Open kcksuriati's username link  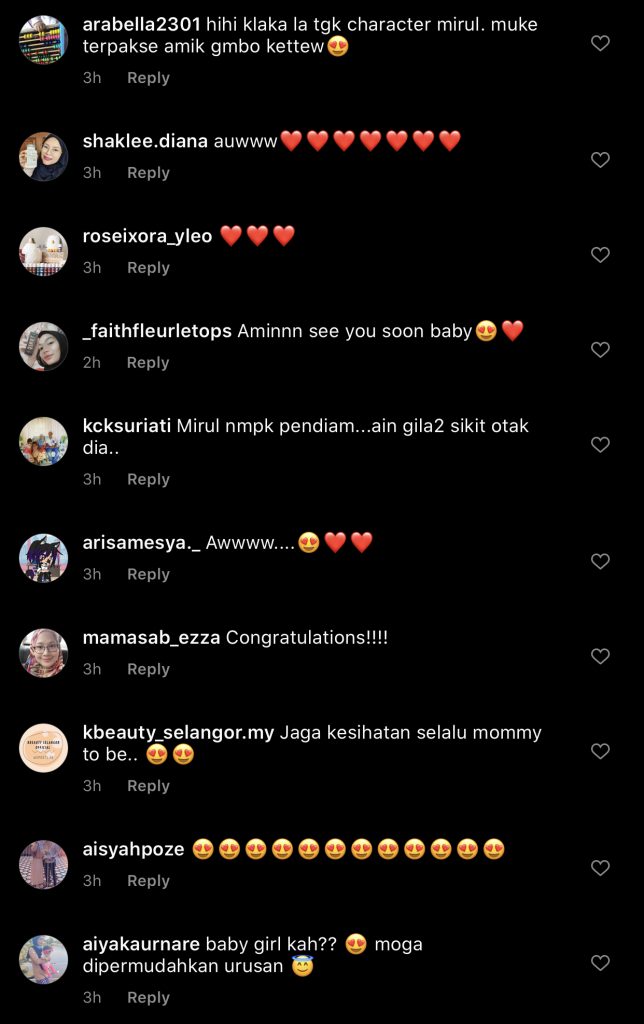click(127, 426)
